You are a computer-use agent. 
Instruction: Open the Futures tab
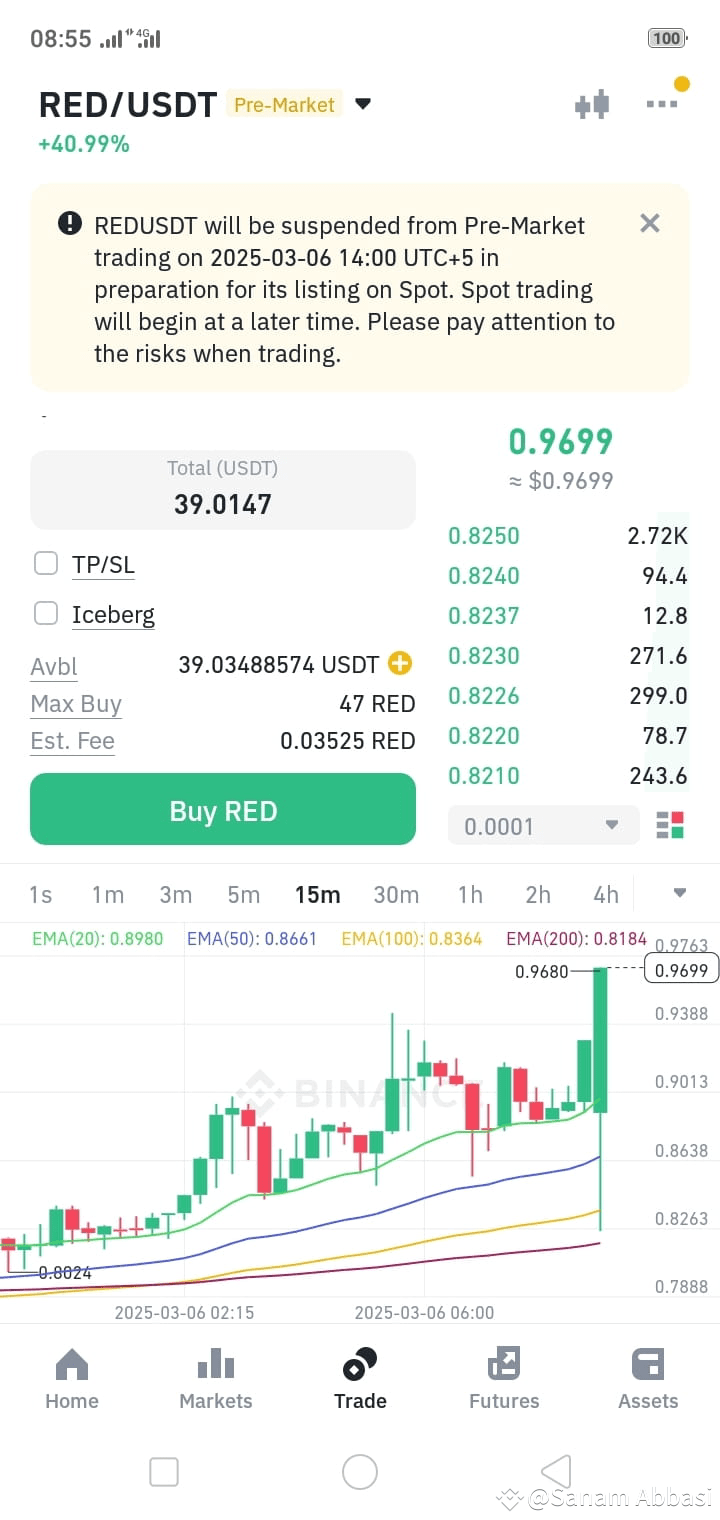pyautogui.click(x=504, y=1378)
